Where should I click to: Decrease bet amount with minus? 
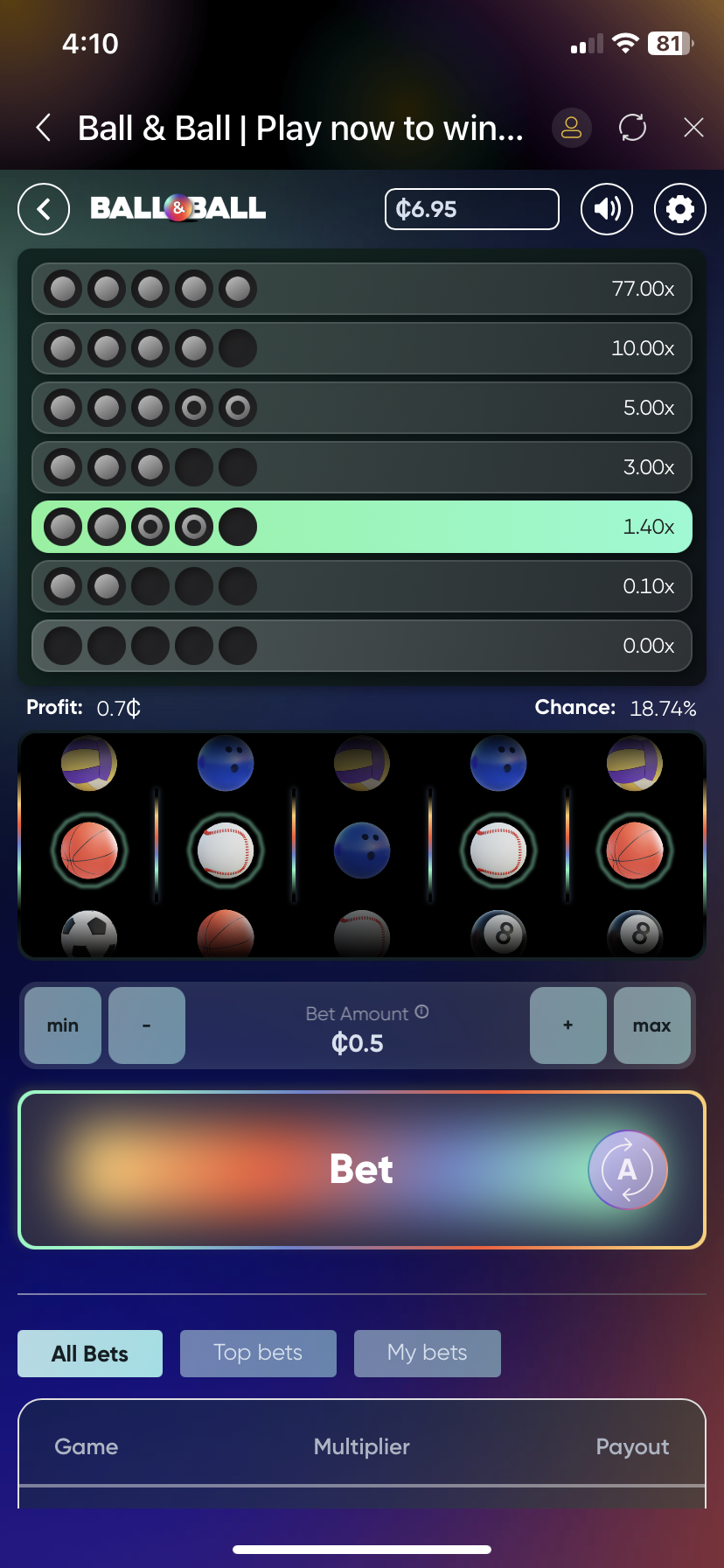click(x=147, y=1025)
